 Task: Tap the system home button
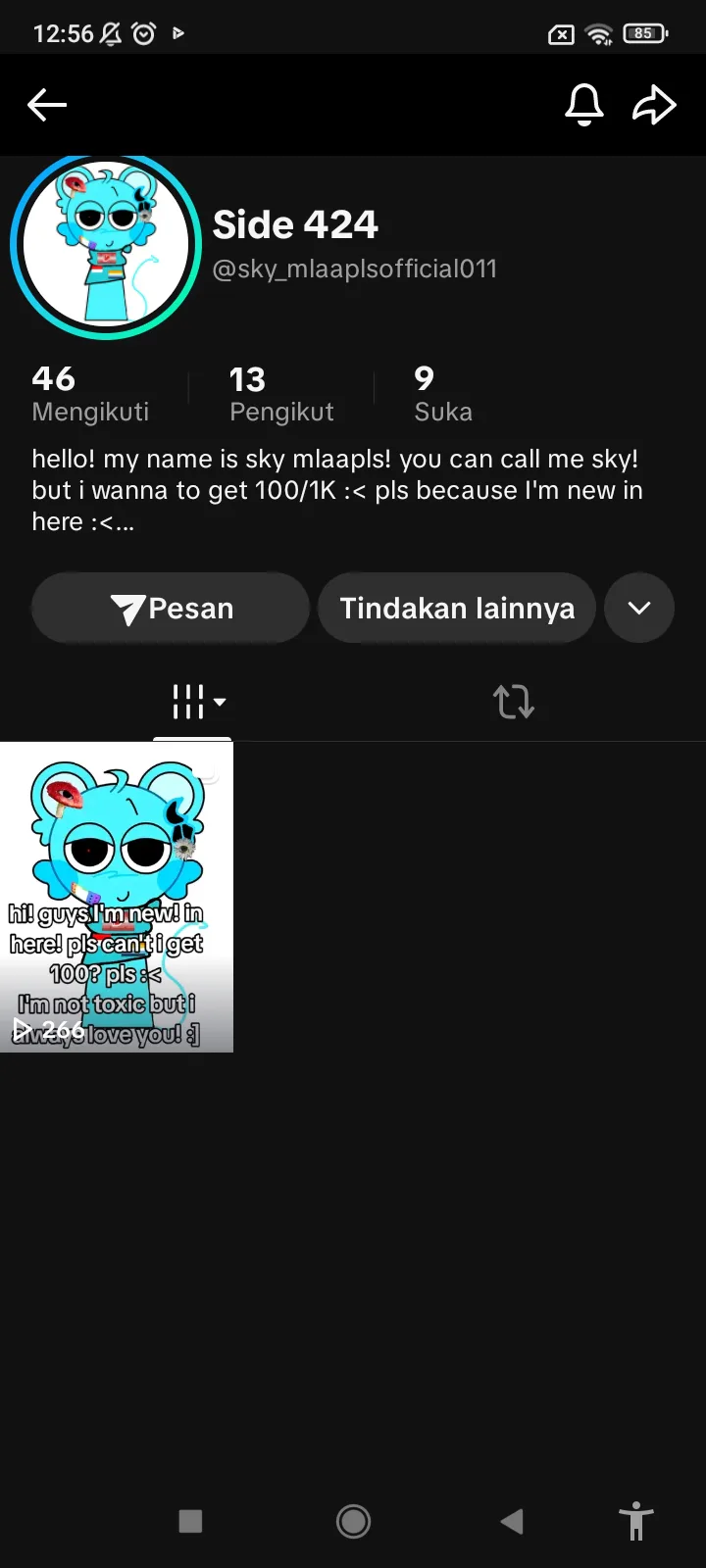click(353, 1521)
